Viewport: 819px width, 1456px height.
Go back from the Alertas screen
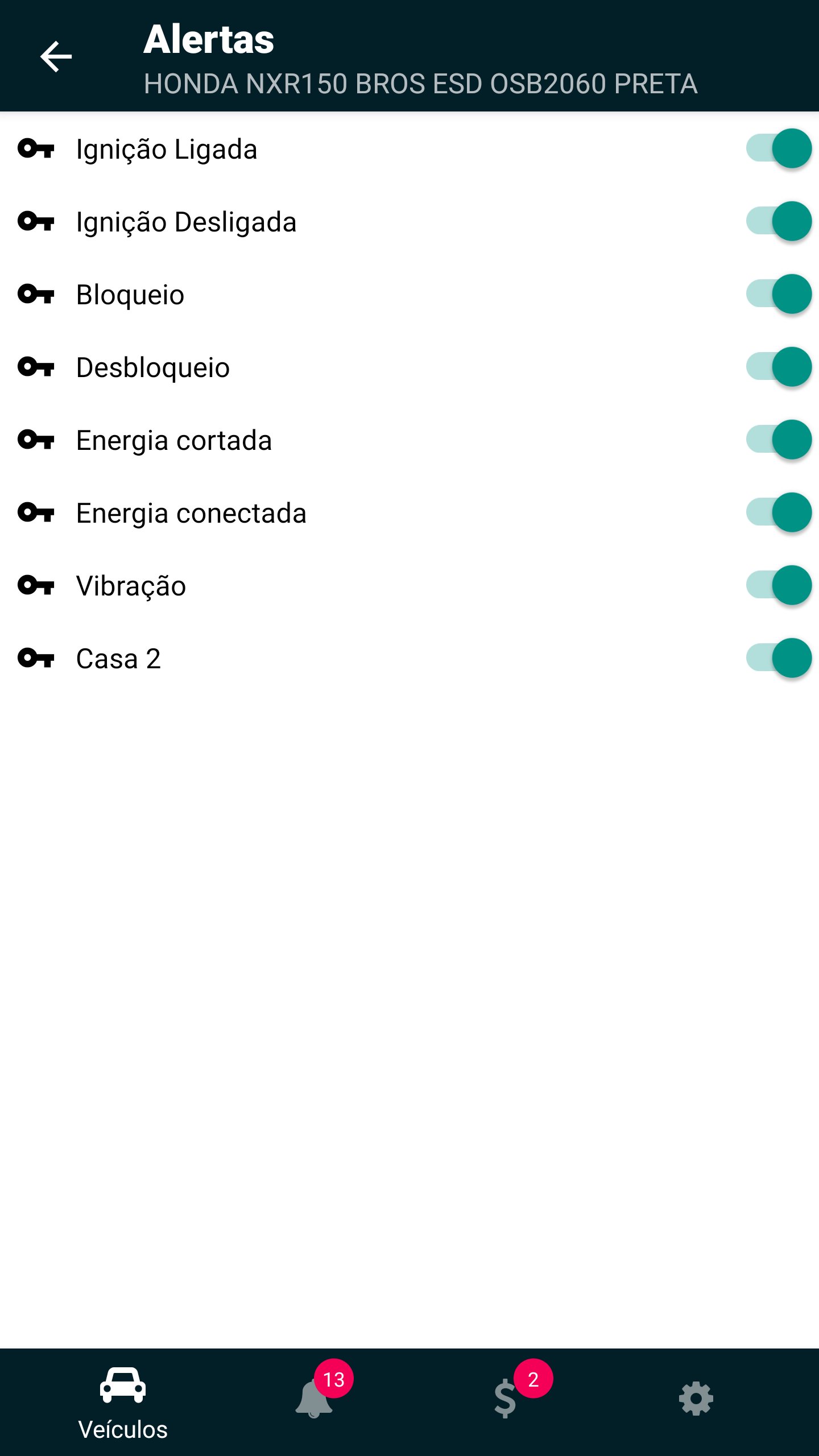pyautogui.click(x=56, y=56)
